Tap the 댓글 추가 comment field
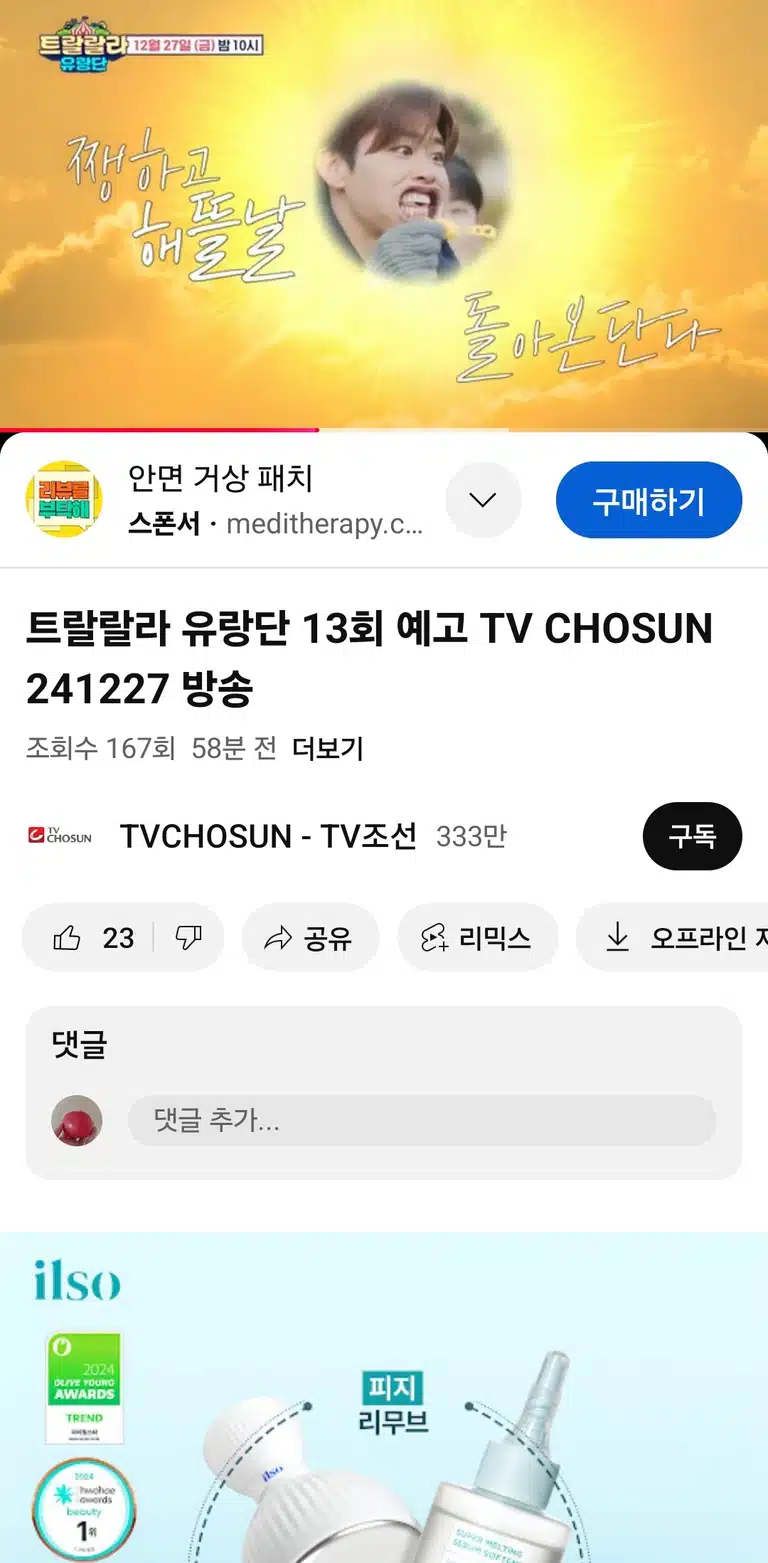768x1563 pixels. [x=421, y=1120]
